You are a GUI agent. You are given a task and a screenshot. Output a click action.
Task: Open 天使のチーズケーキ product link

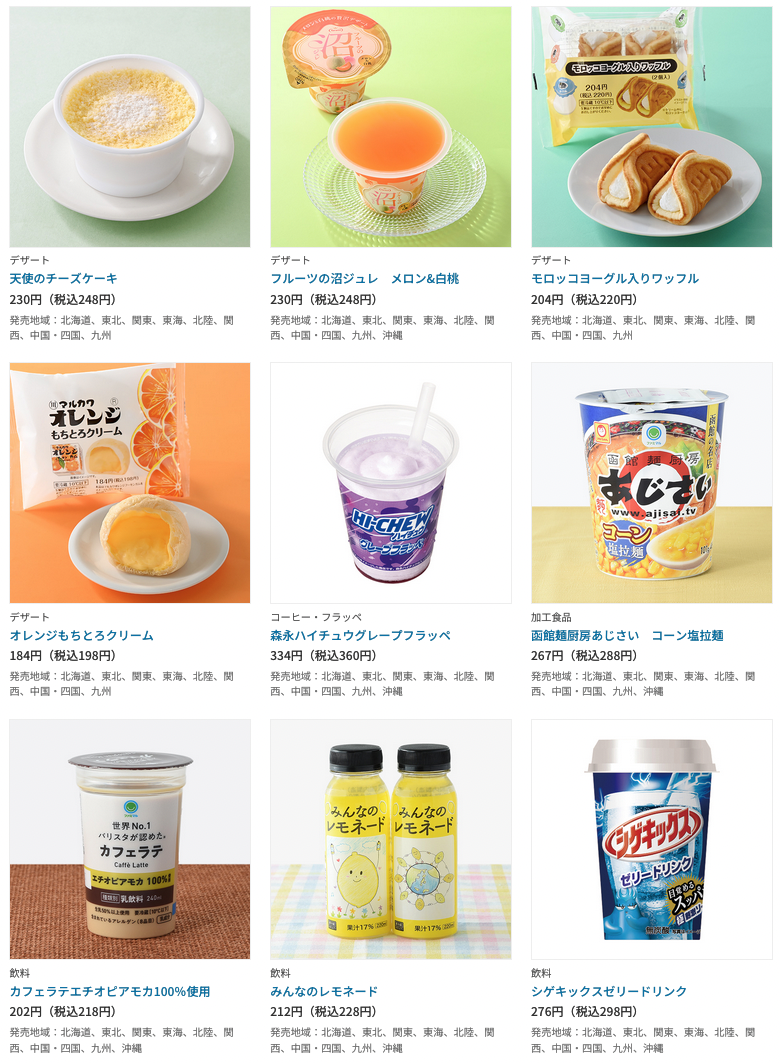[63, 279]
